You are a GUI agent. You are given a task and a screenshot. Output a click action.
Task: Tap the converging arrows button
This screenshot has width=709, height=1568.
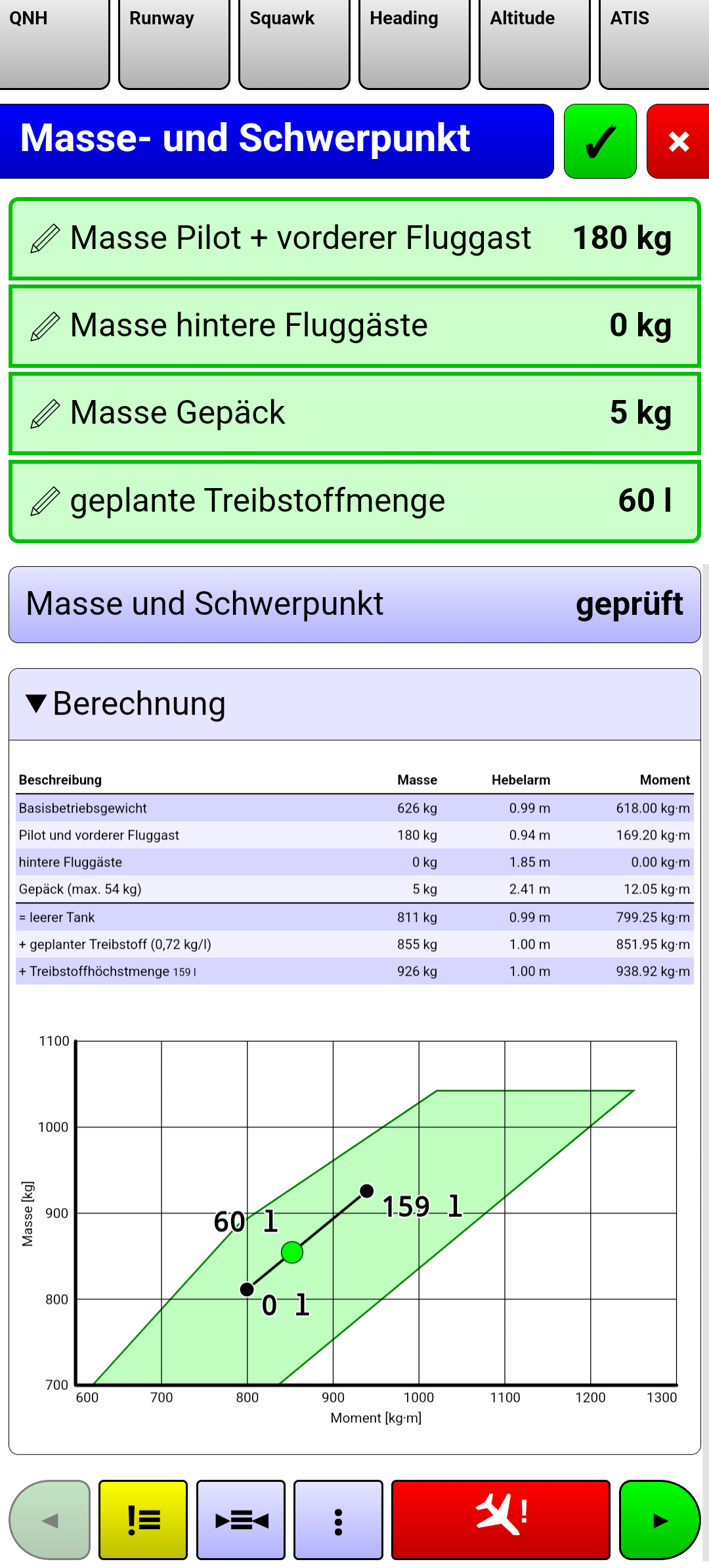click(x=241, y=1519)
